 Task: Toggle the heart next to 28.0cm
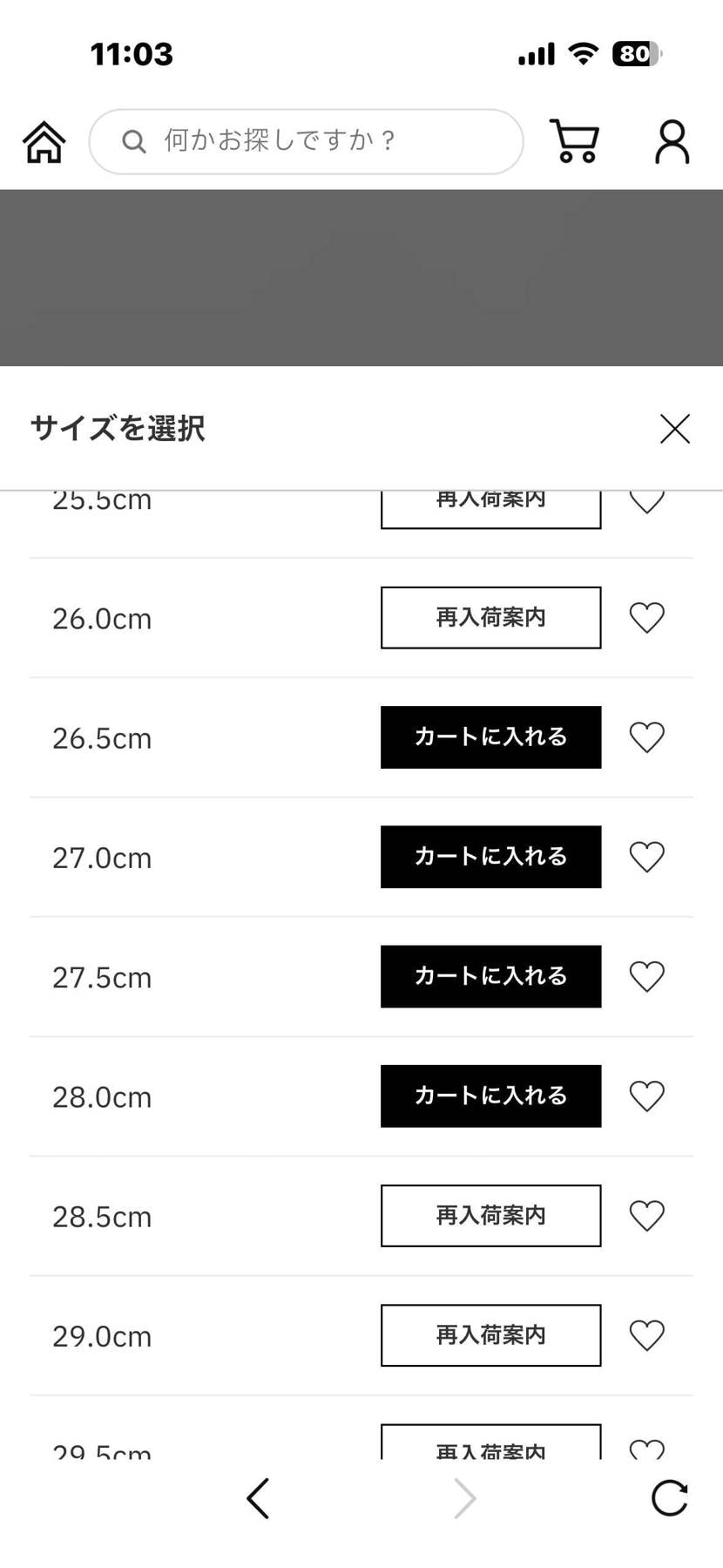pyautogui.click(x=646, y=1096)
